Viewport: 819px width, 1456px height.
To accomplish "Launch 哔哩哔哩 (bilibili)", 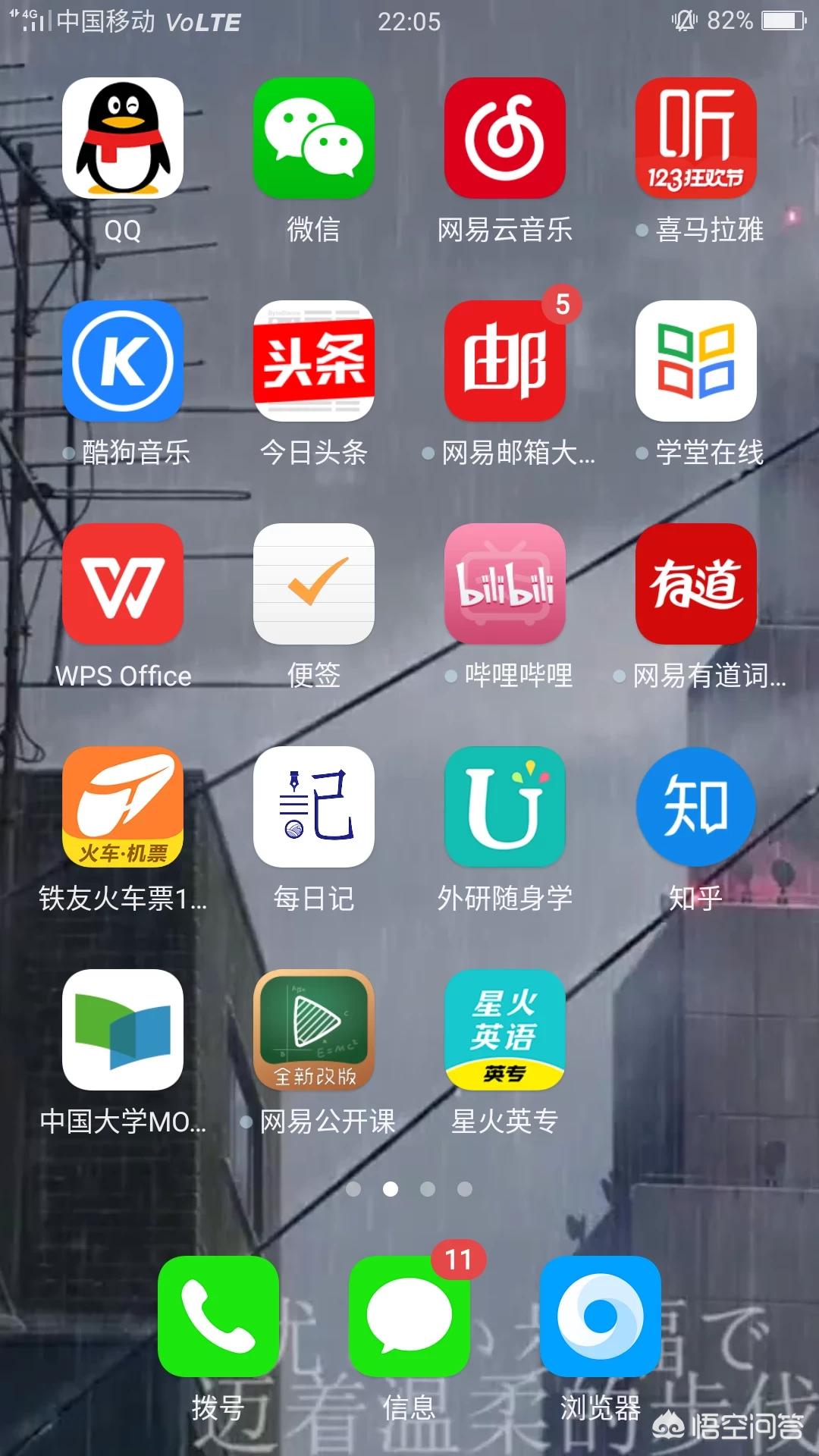I will (x=505, y=584).
